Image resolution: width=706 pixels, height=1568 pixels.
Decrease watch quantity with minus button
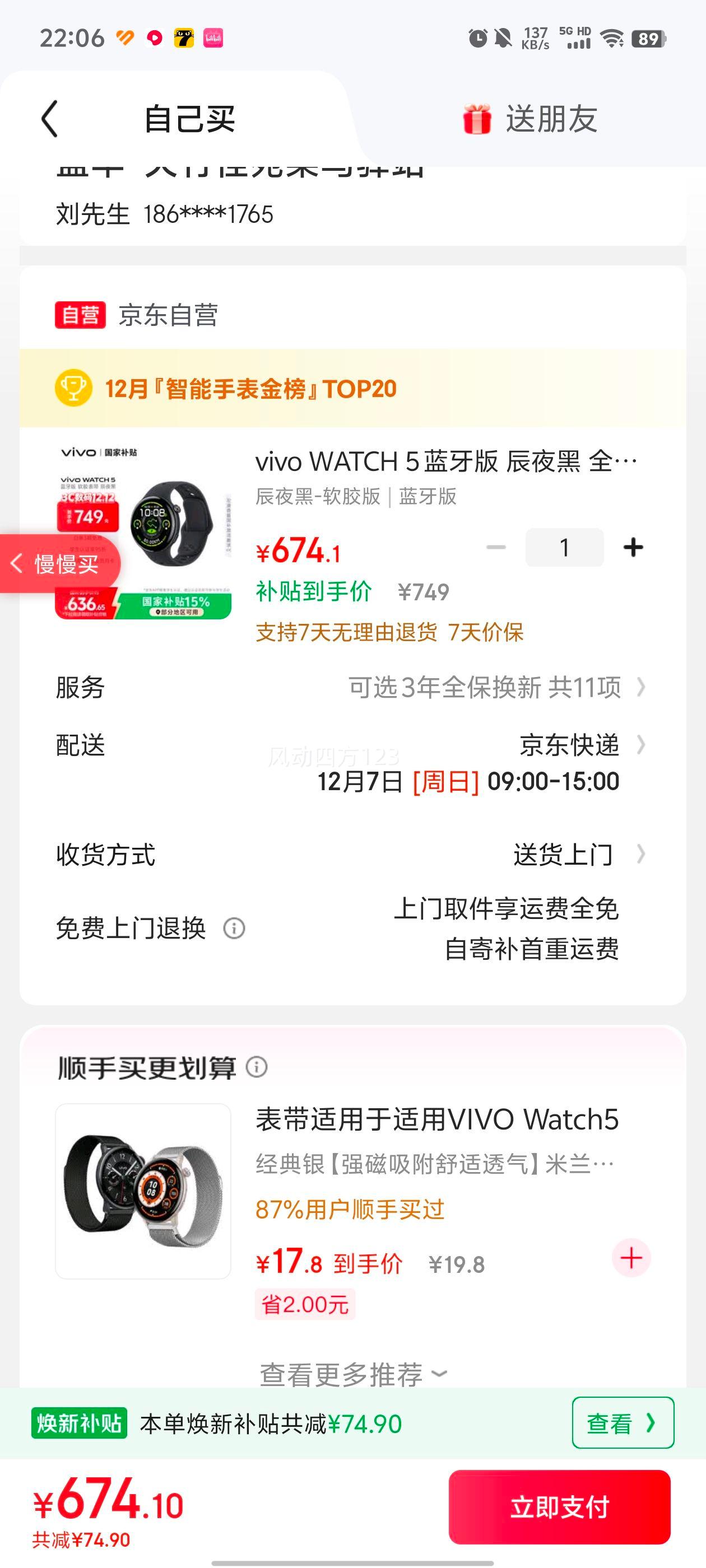[x=498, y=547]
